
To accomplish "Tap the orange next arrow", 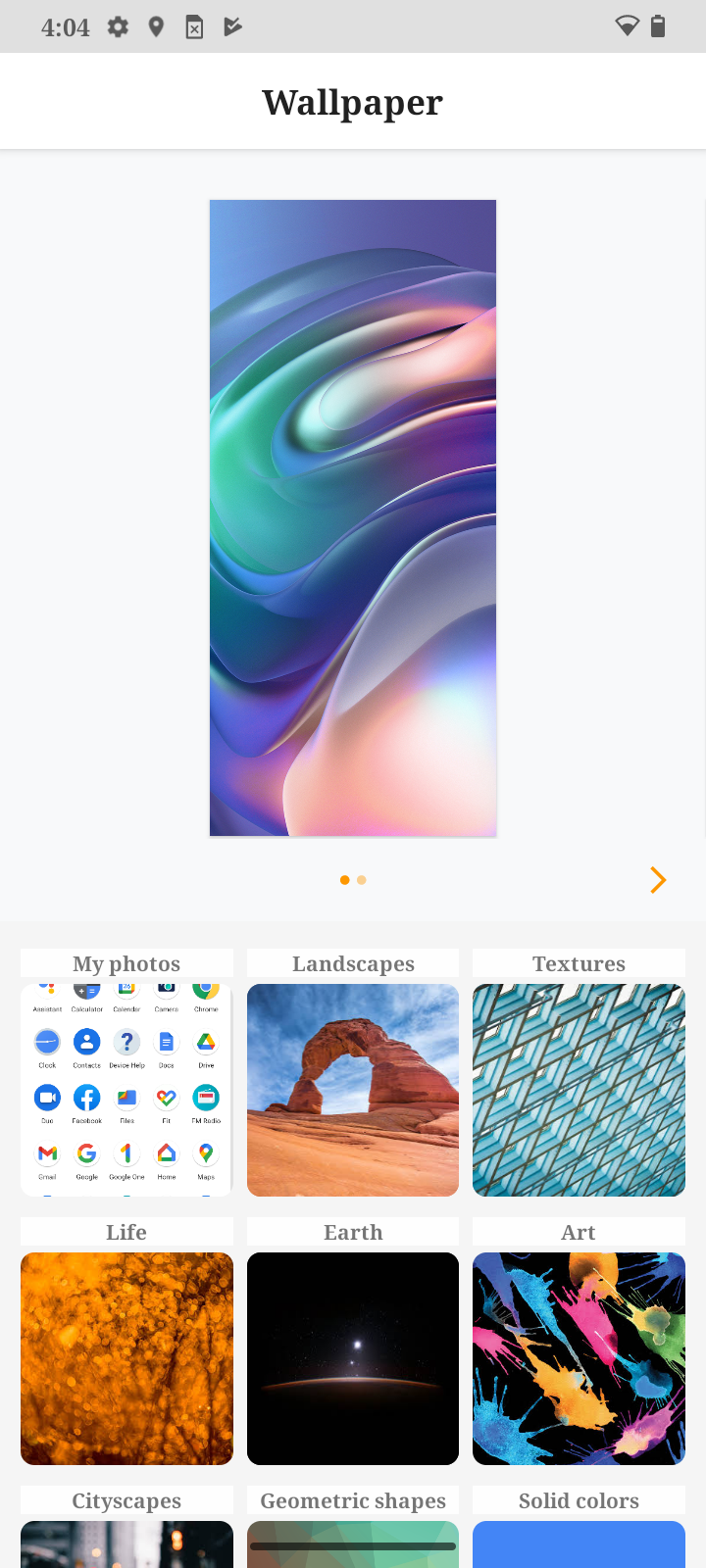I will pyautogui.click(x=658, y=880).
